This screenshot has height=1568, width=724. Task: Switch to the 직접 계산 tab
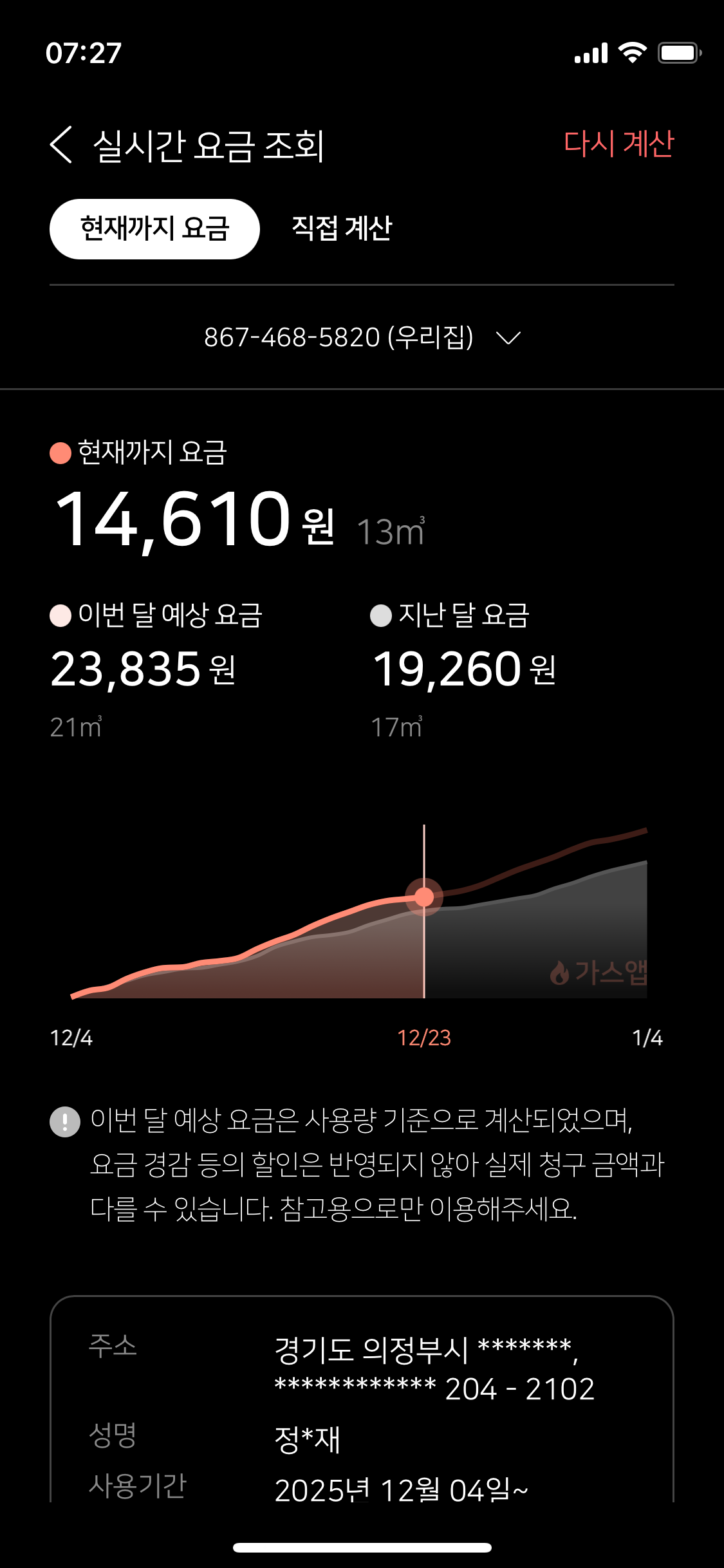(342, 229)
